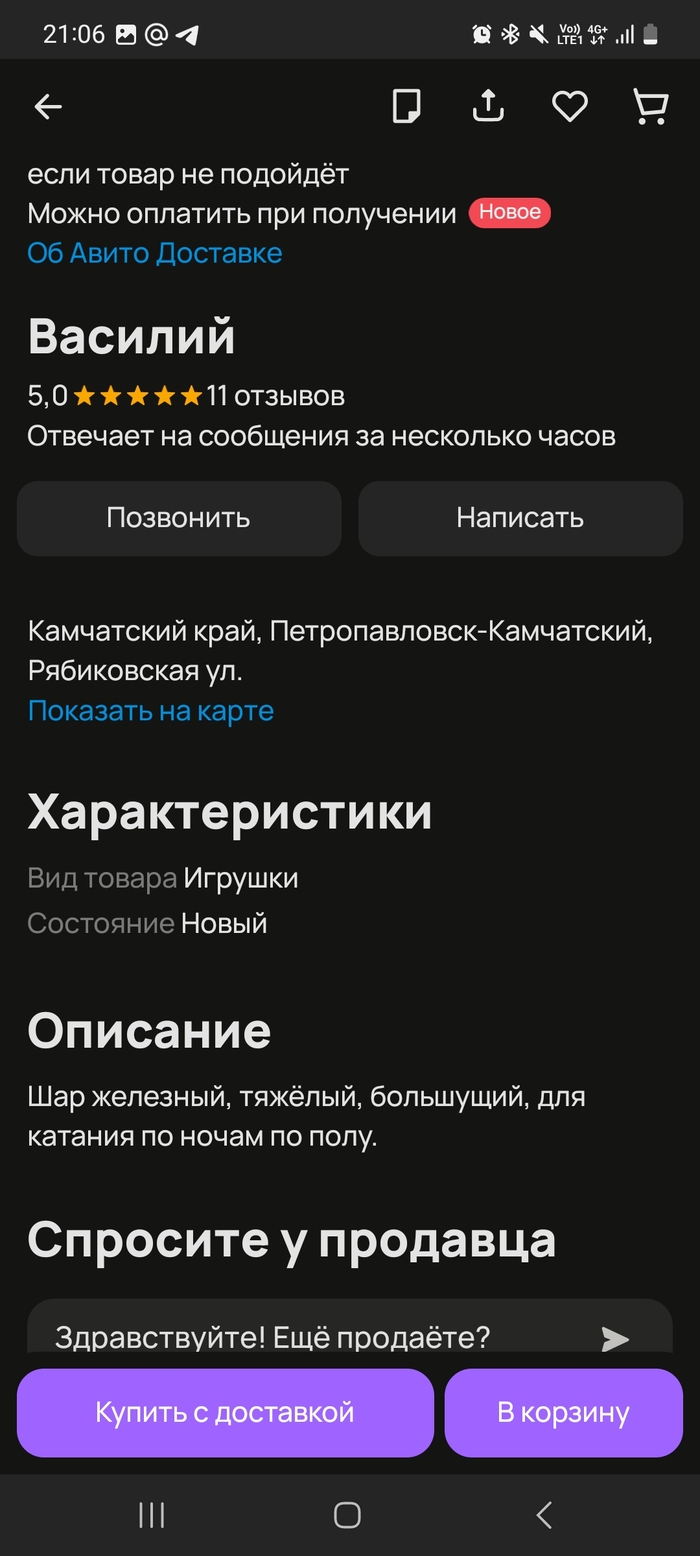Viewport: 700px width, 1556px height.
Task: Add item with "В корзину"
Action: 564,1412
